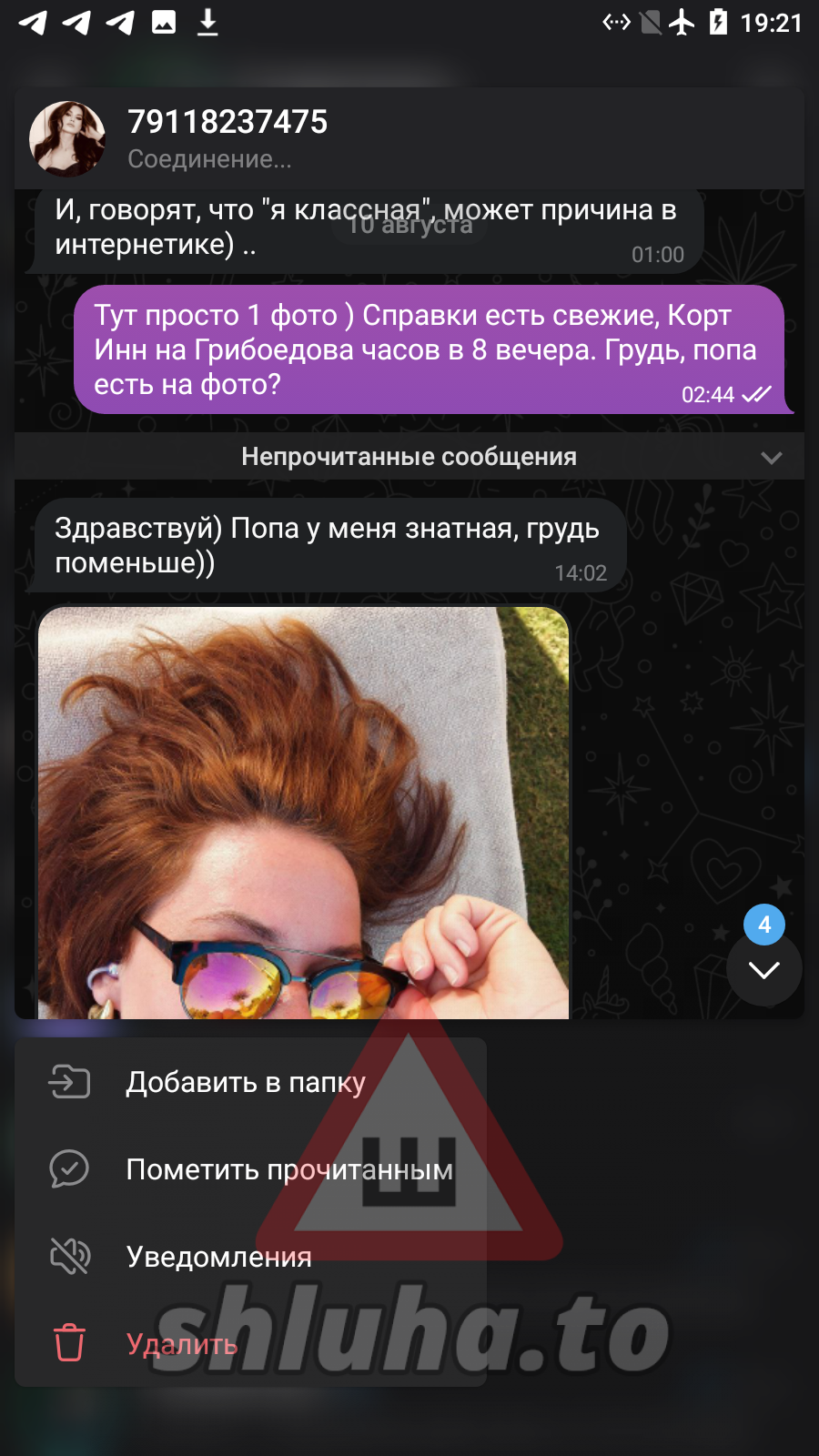819x1456 pixels.
Task: Select Добавить в папку option
Action: pyautogui.click(x=246, y=1082)
